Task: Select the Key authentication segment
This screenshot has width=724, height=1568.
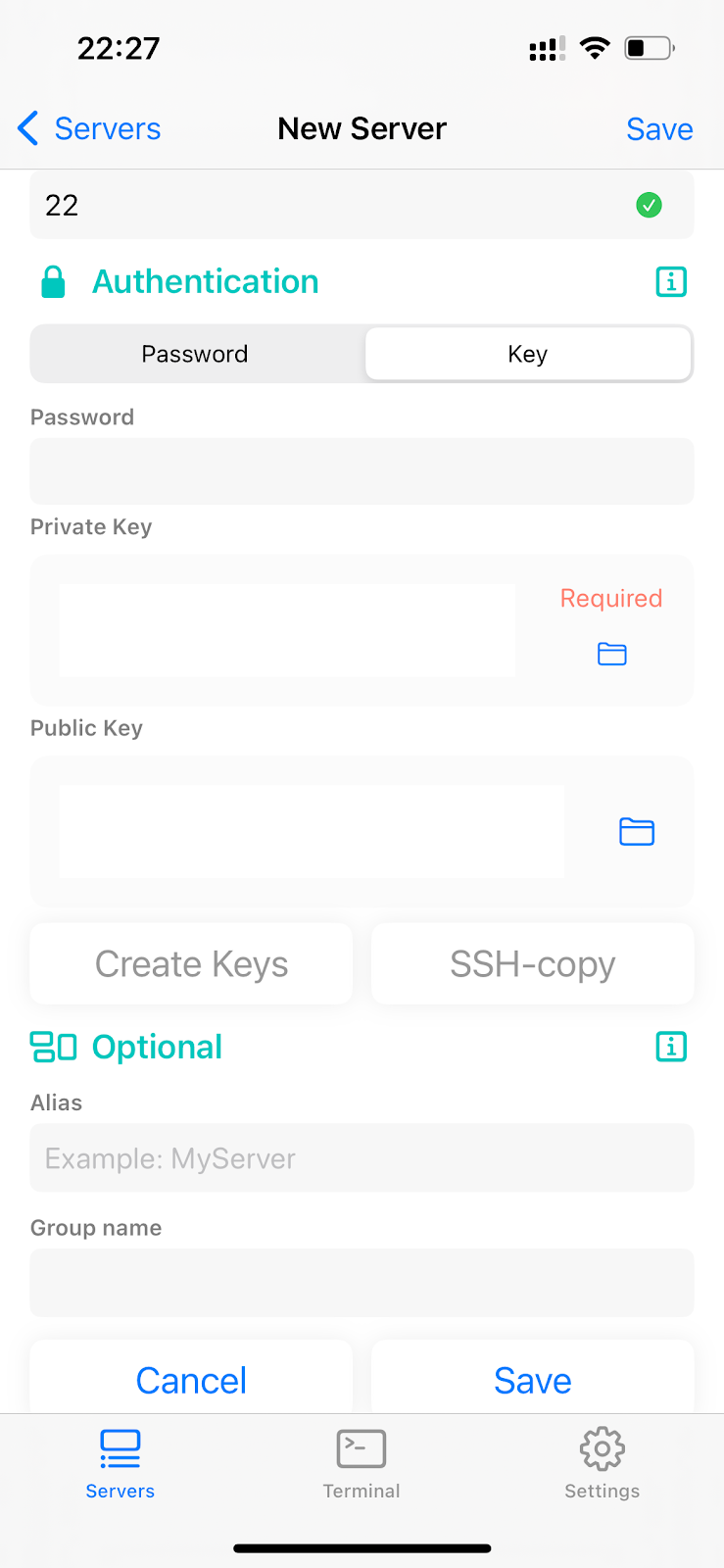Action: click(x=528, y=354)
